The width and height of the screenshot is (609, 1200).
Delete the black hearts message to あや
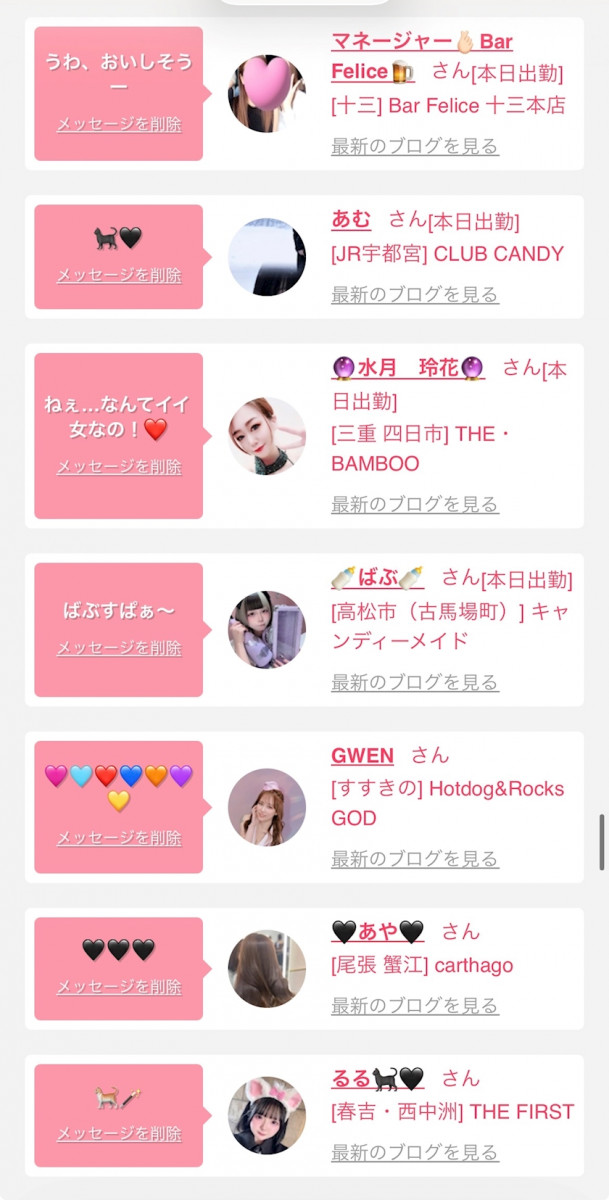(x=119, y=987)
